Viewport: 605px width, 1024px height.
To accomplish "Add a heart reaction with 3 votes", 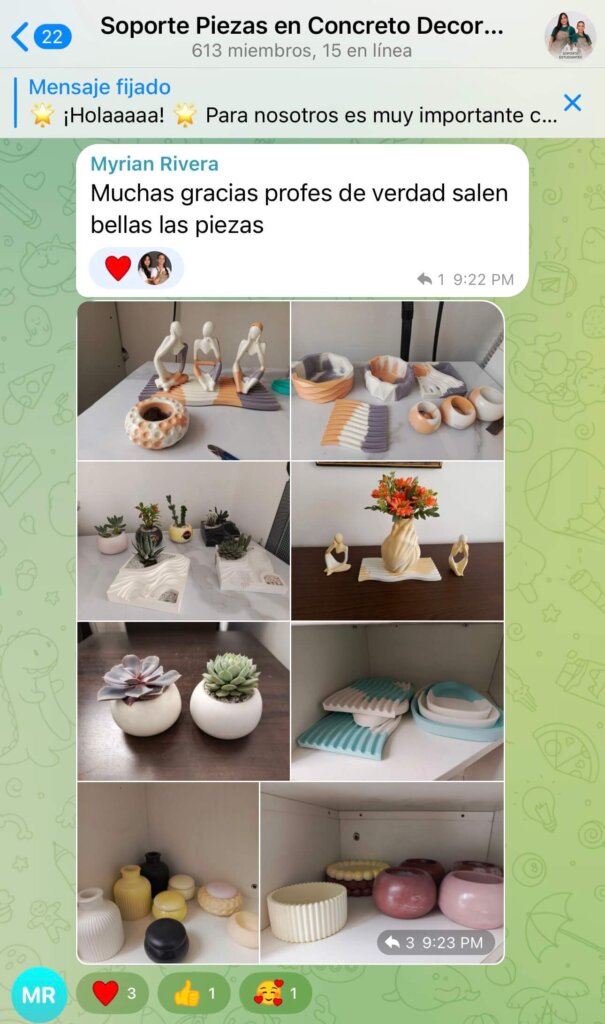I will (113, 993).
